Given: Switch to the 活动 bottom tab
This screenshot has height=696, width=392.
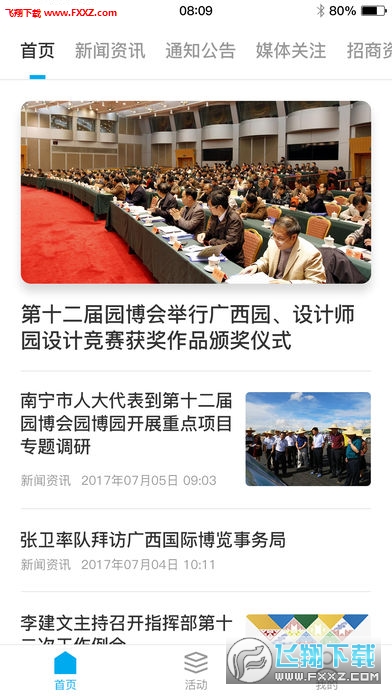Looking at the screenshot, I should [196, 670].
